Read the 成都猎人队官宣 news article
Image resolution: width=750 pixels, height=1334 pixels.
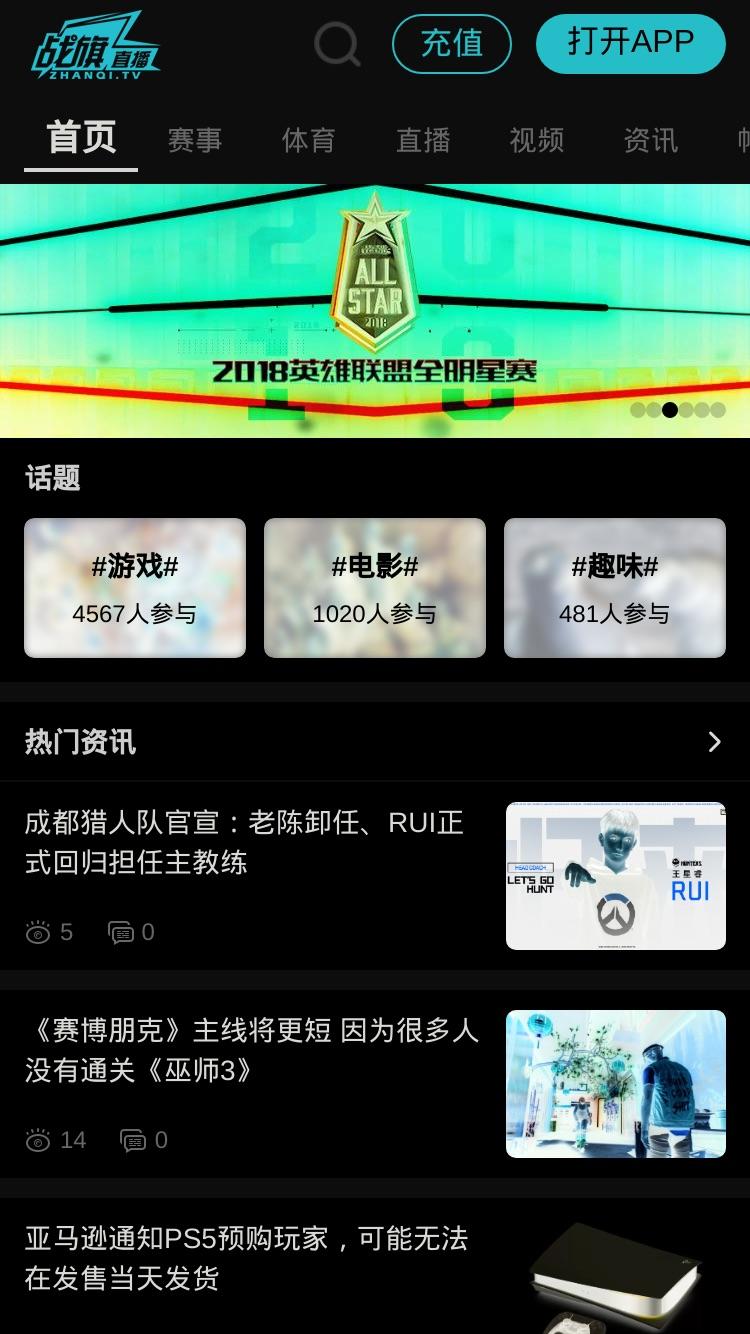[x=375, y=876]
